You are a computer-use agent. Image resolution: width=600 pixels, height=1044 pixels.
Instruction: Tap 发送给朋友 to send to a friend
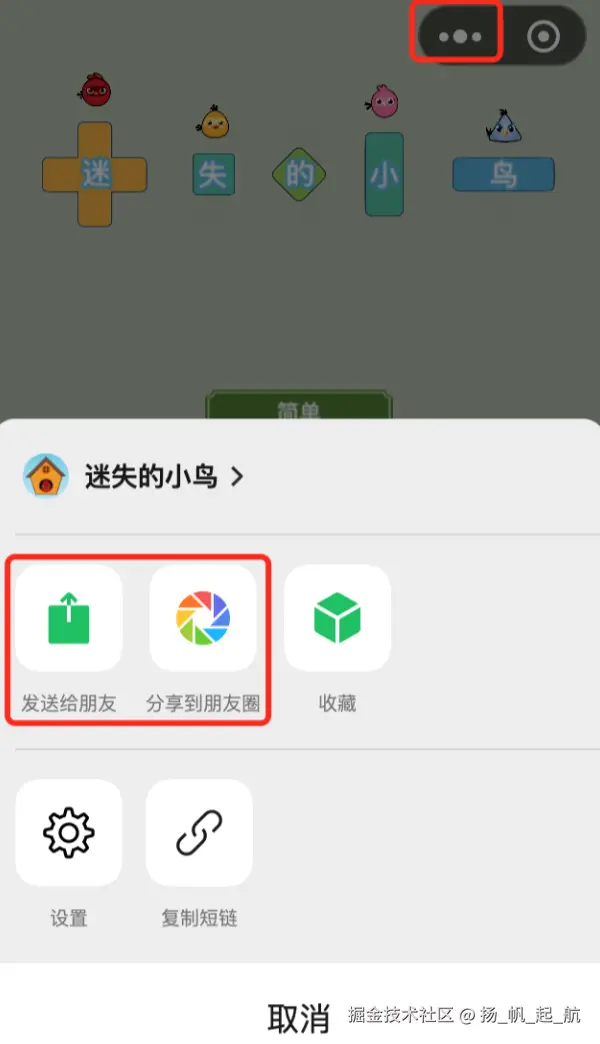point(69,619)
